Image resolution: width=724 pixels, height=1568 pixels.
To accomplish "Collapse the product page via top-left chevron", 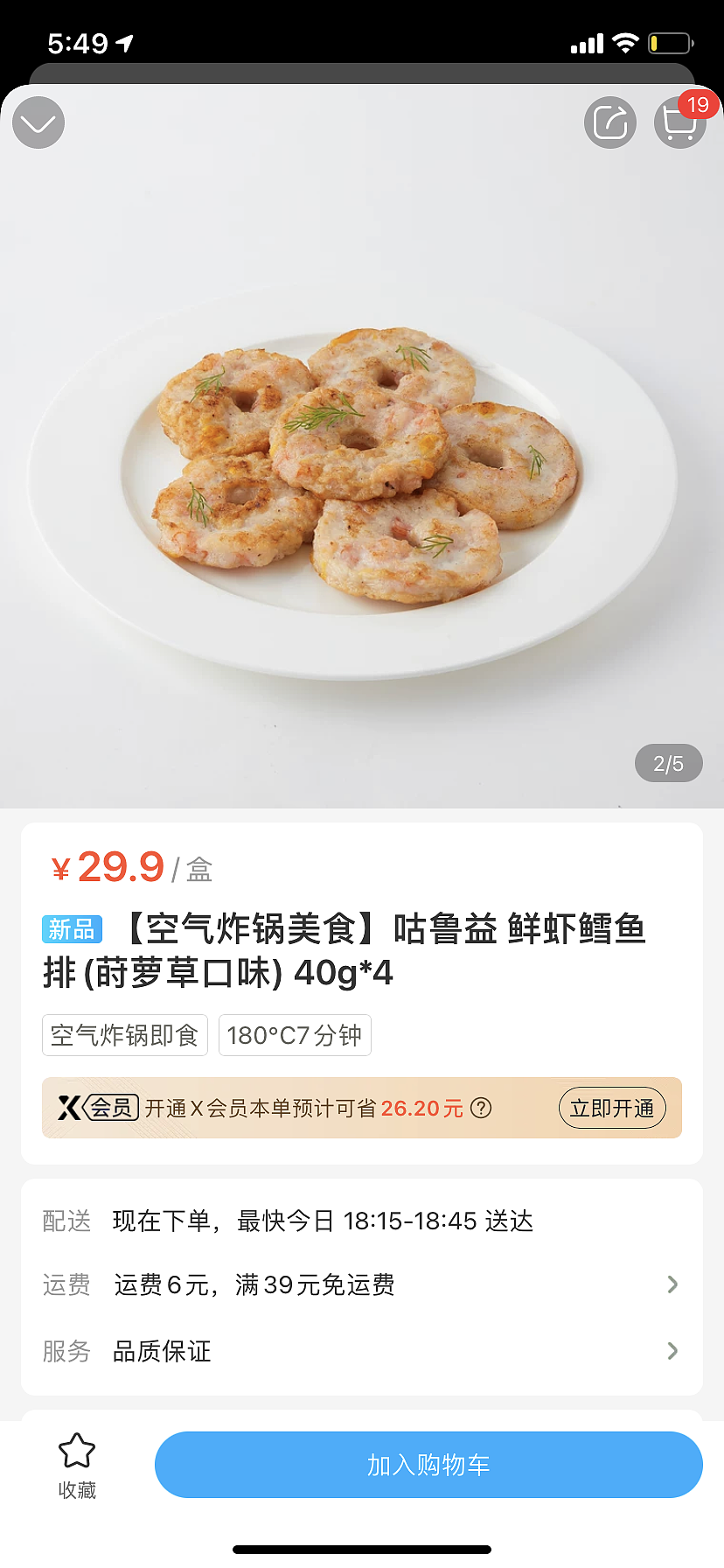I will (x=38, y=122).
